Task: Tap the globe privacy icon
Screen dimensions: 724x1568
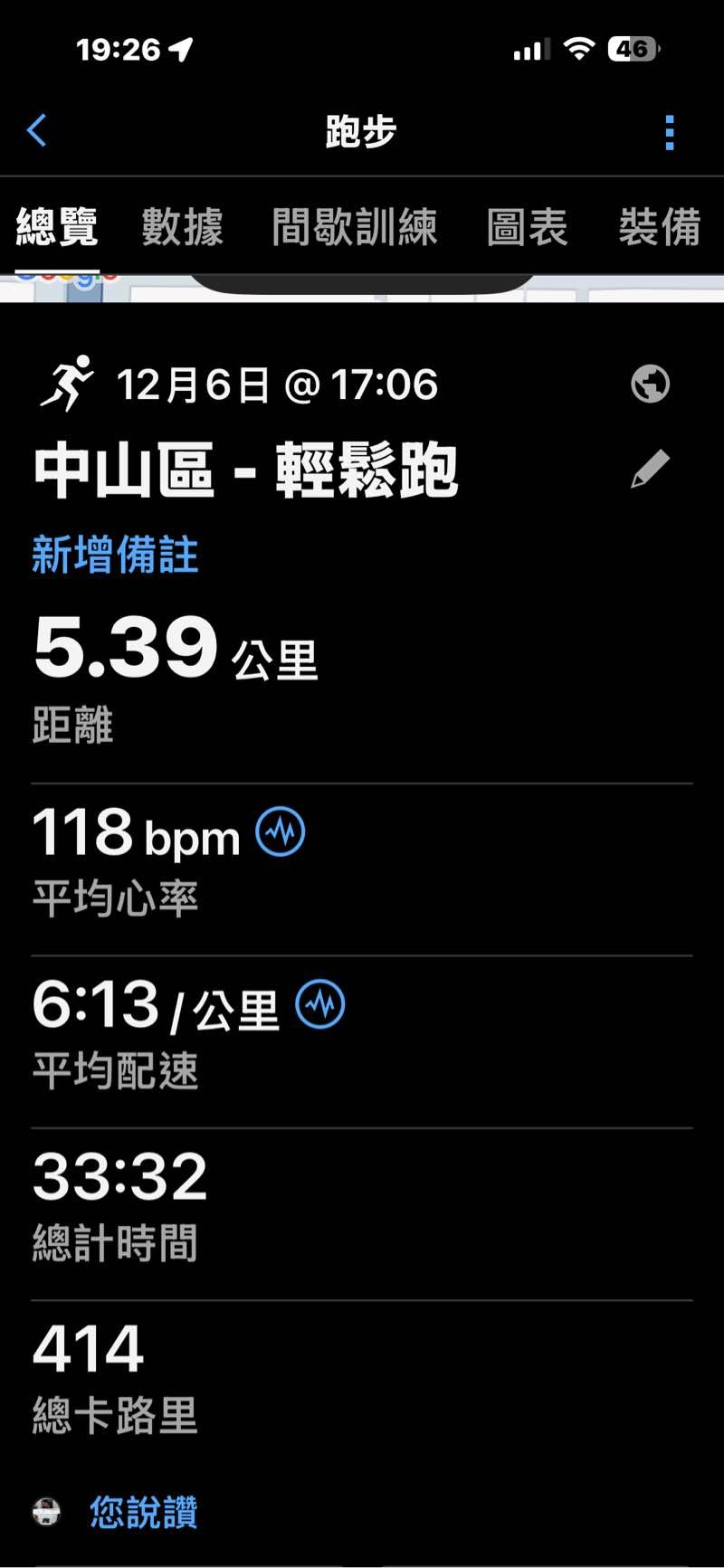Action: point(650,384)
